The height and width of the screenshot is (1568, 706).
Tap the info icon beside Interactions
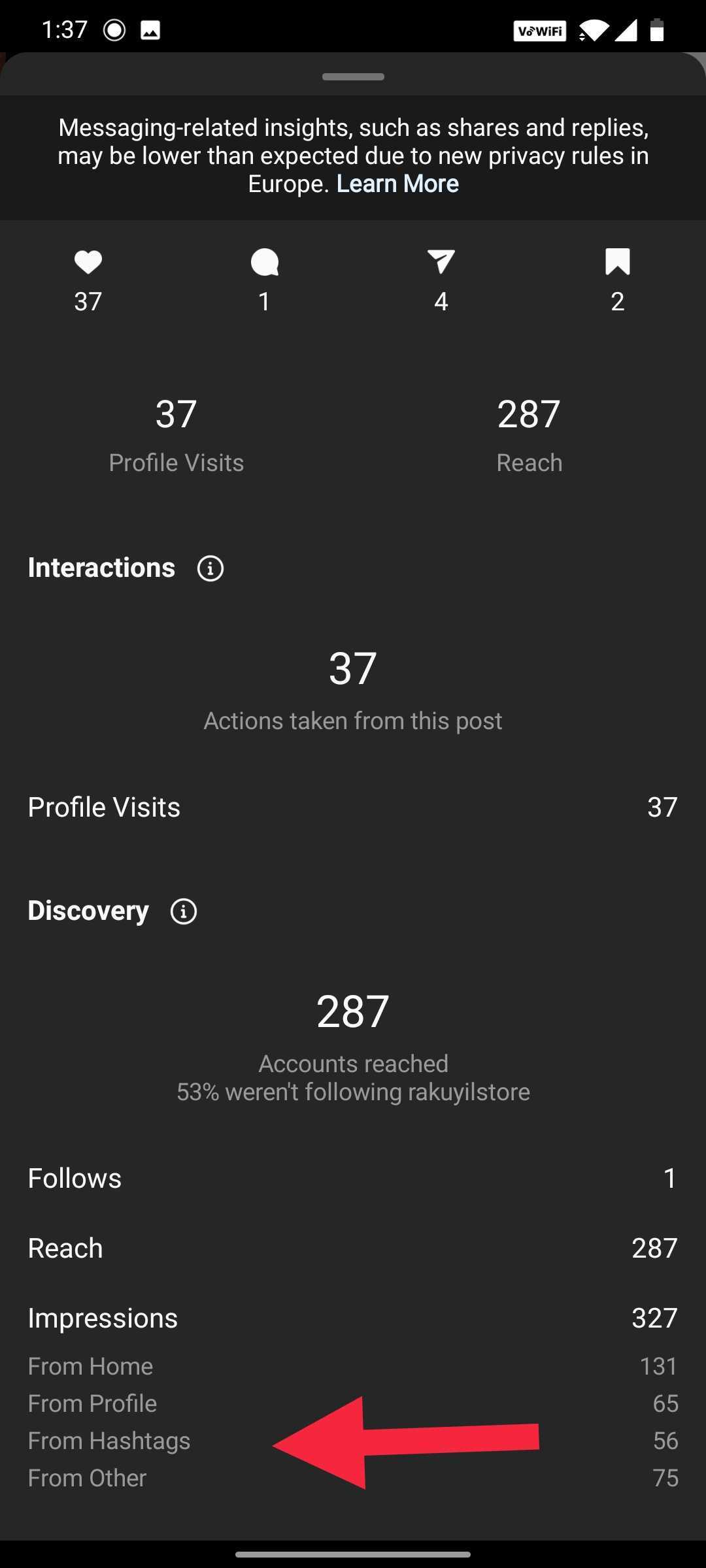(x=210, y=568)
